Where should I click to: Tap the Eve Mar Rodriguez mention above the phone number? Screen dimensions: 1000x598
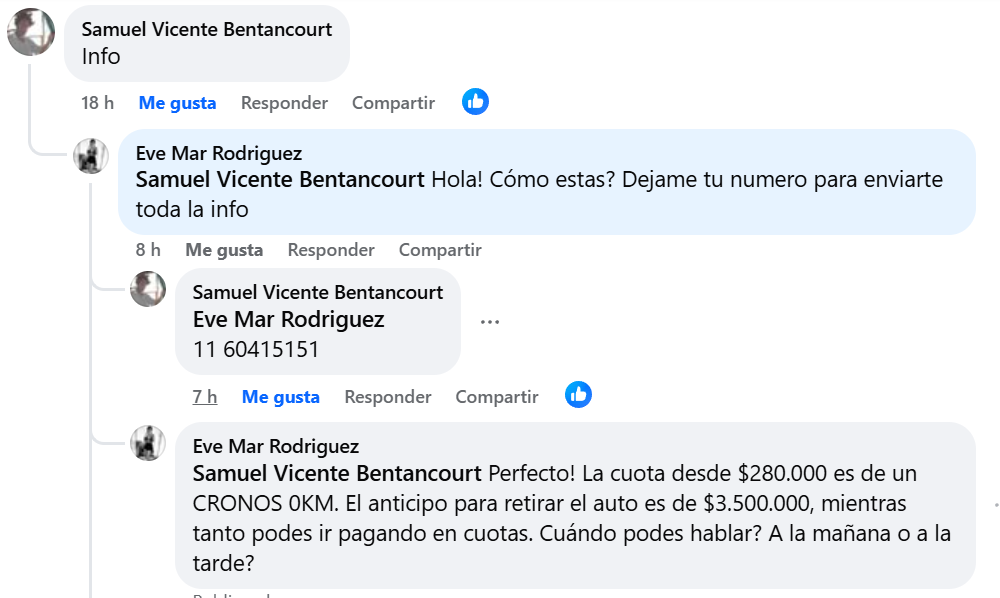point(288,320)
